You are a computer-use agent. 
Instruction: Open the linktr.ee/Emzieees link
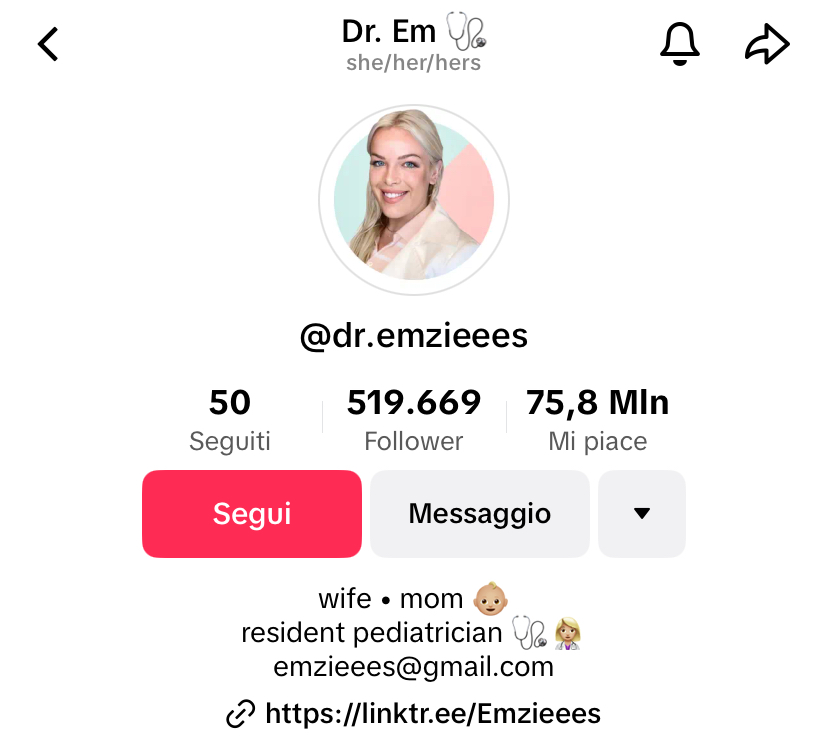click(x=430, y=714)
